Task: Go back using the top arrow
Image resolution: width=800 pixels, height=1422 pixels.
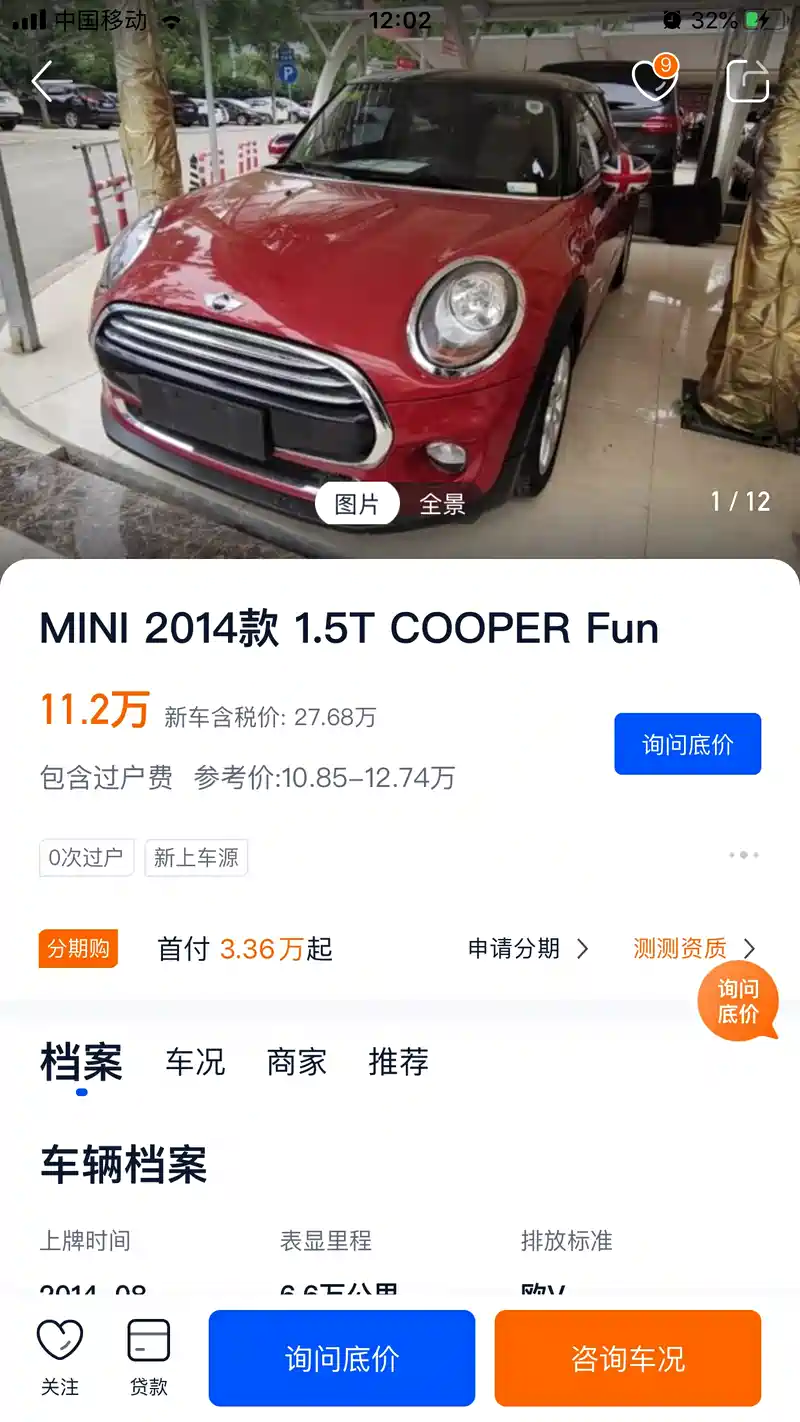Action: click(42, 82)
